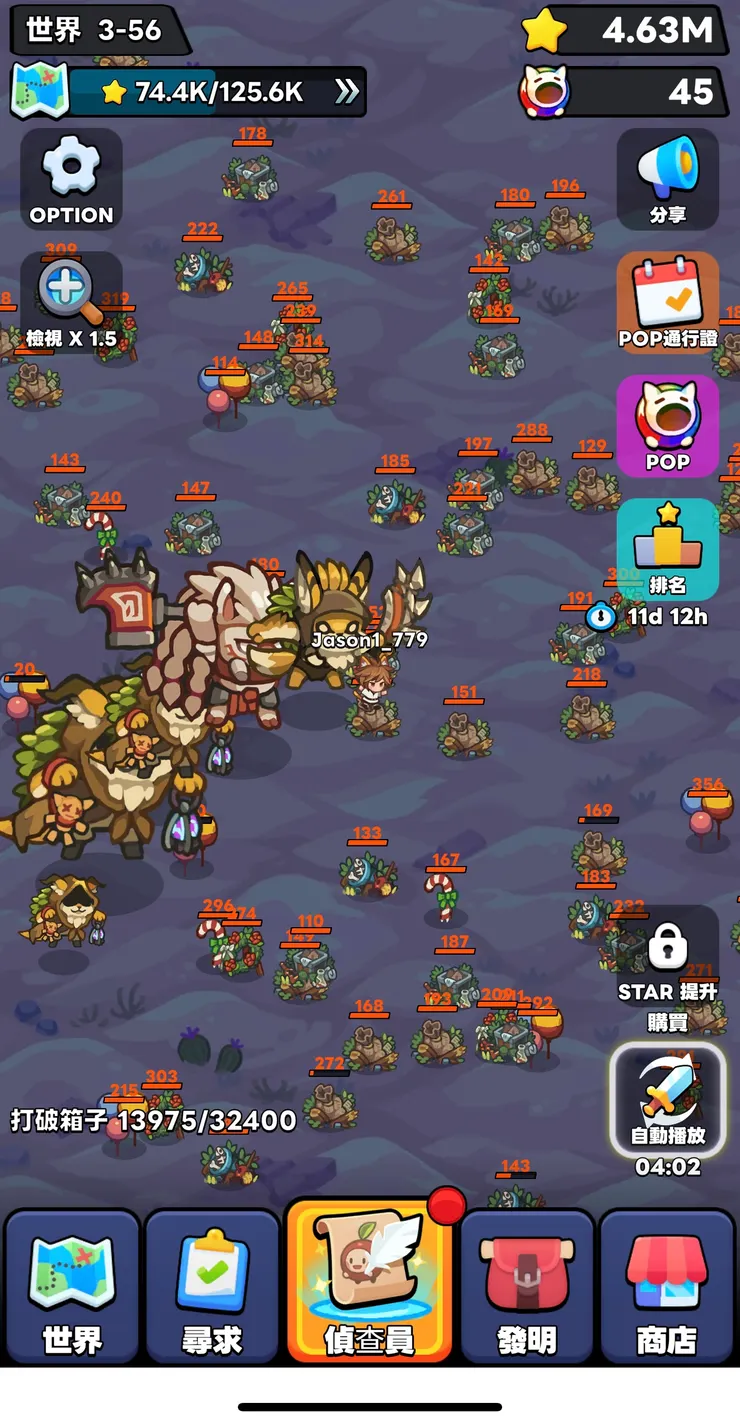Tap the locked STAR 提升 購買 button
Image resolution: width=740 pixels, height=1424 pixels.
tap(667, 965)
